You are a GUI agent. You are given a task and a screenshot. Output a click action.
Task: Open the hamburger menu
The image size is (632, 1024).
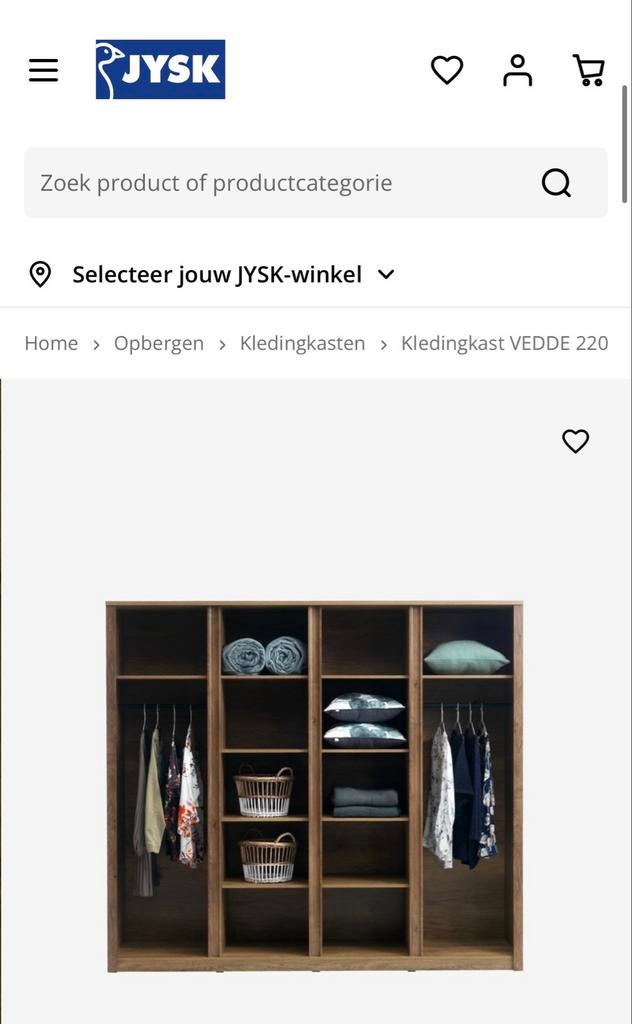click(x=43, y=70)
